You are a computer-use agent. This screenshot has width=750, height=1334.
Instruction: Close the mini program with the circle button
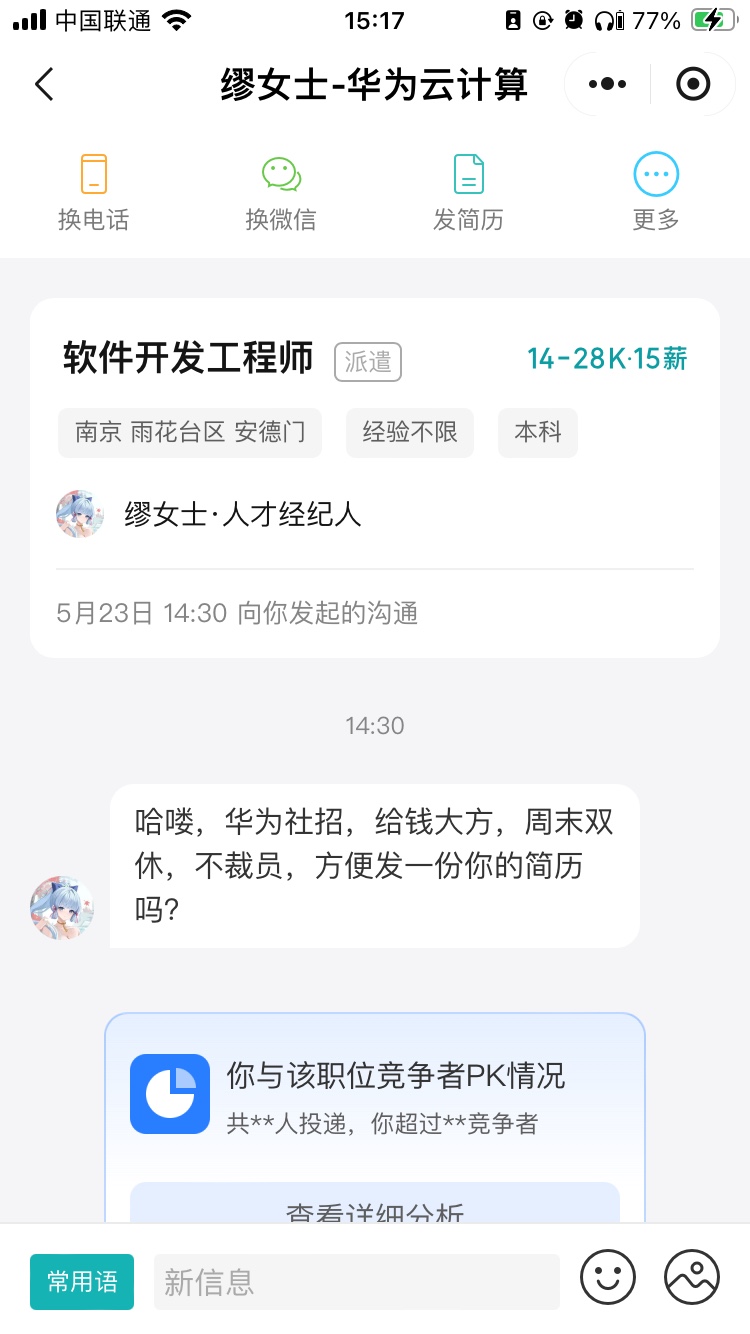[x=692, y=85]
